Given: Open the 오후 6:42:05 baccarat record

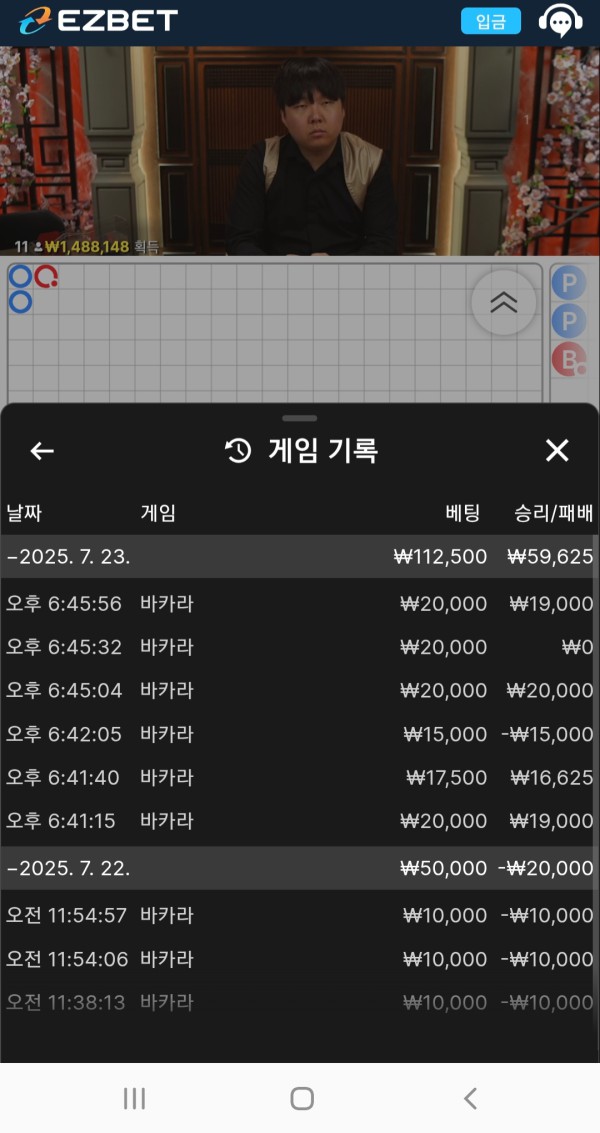Looking at the screenshot, I should tap(299, 734).
